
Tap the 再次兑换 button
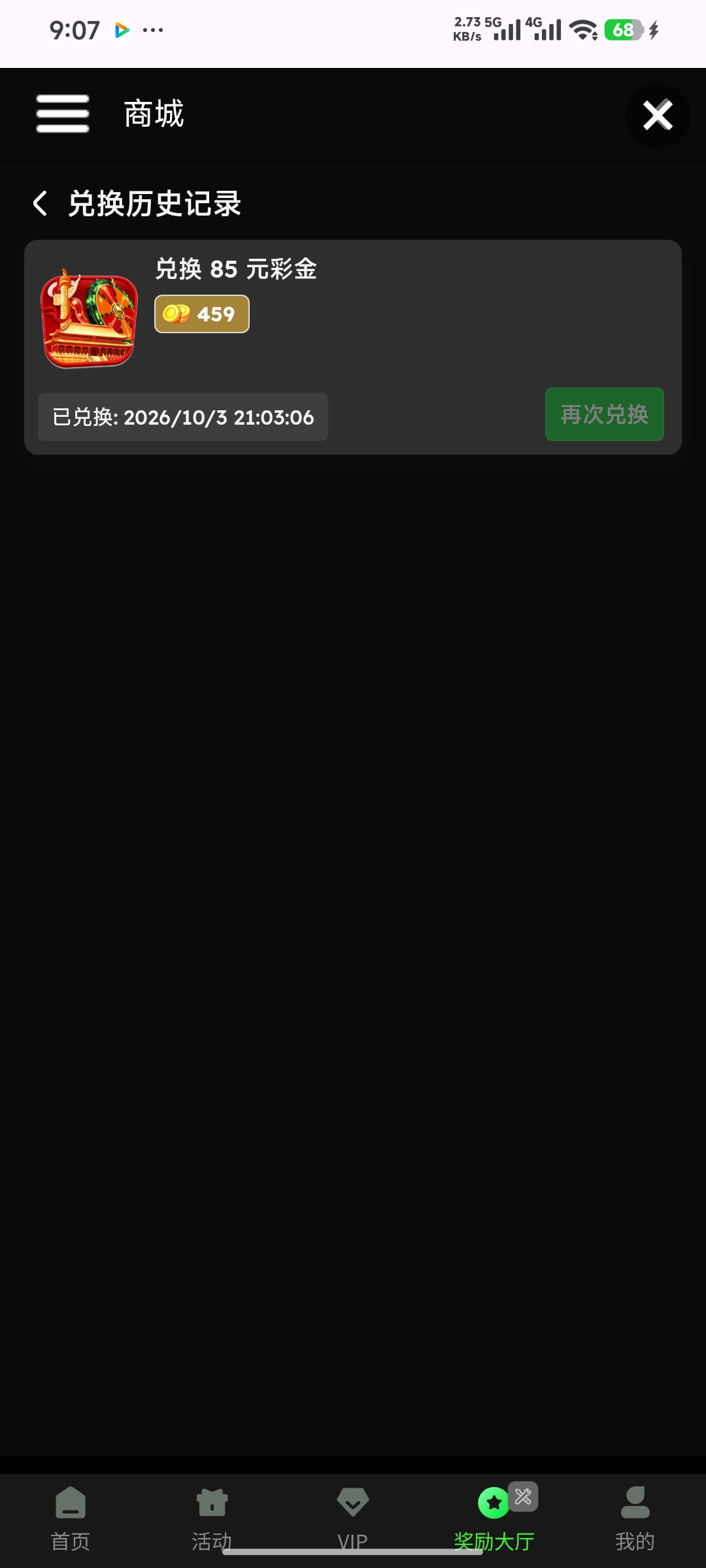[x=605, y=414]
